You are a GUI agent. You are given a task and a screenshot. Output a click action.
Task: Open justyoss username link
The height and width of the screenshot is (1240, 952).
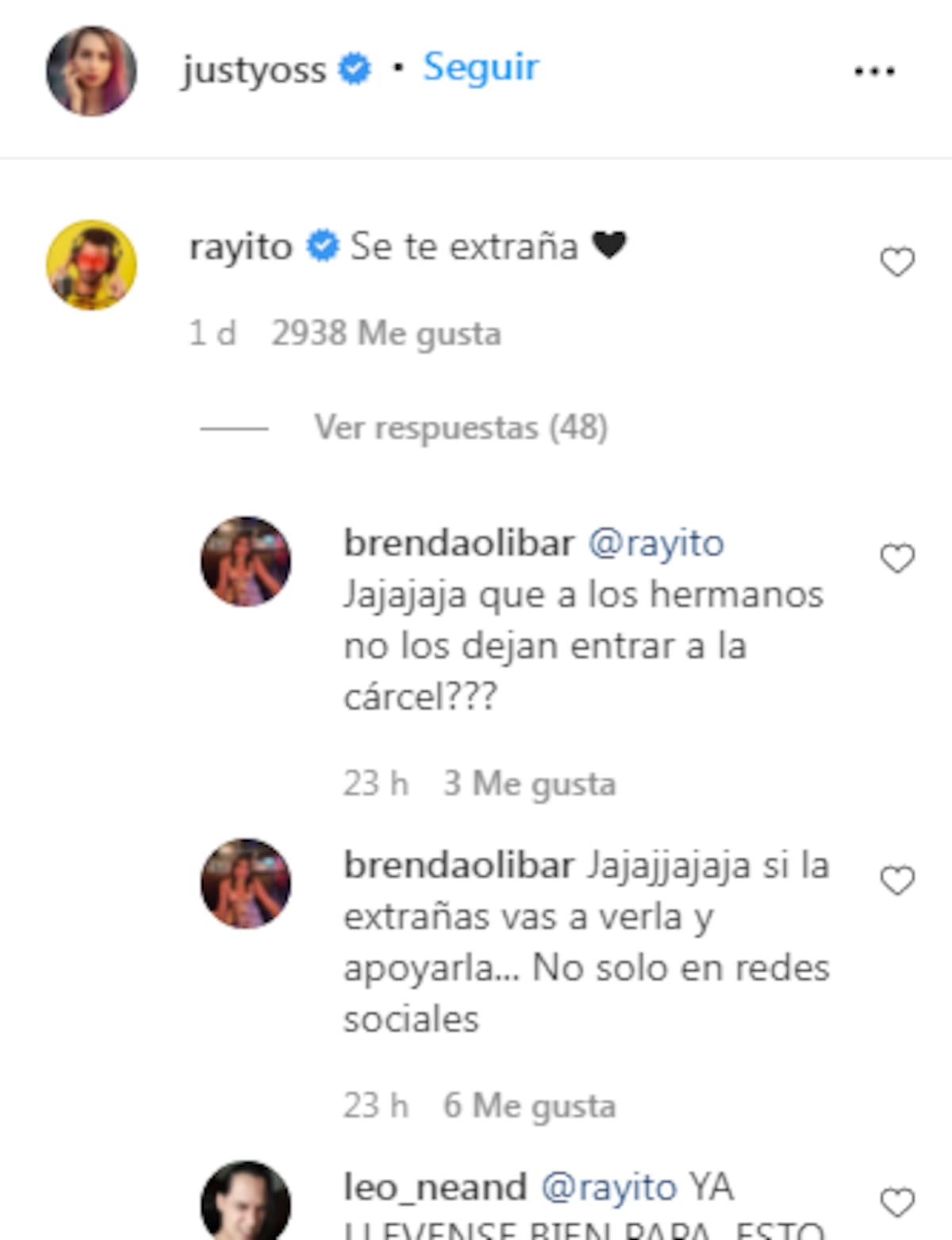pos(253,70)
